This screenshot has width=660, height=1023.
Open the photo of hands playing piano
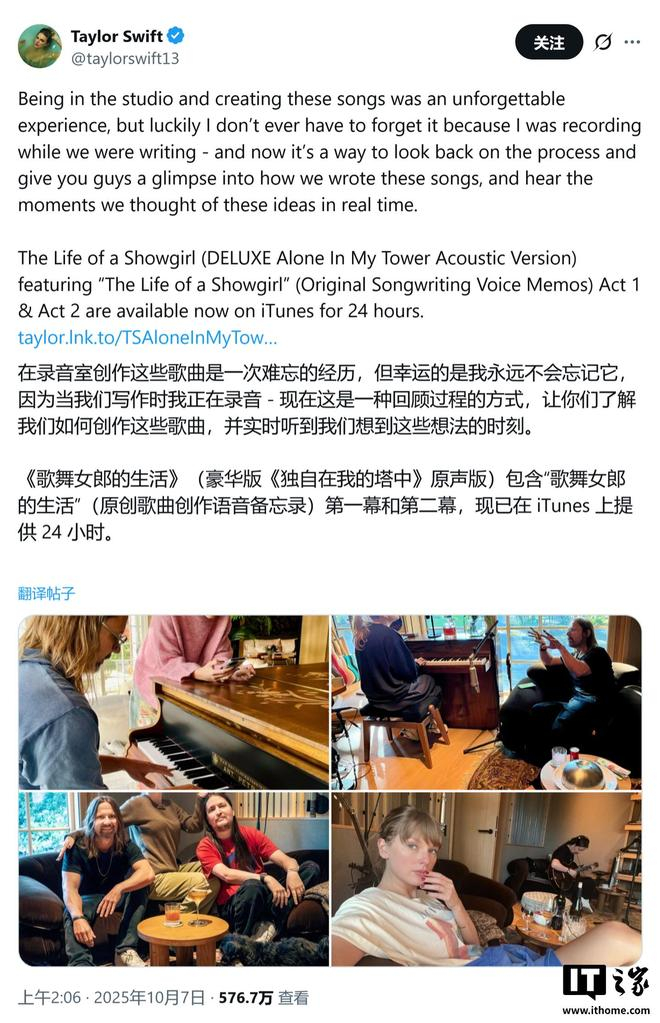pyautogui.click(x=173, y=702)
